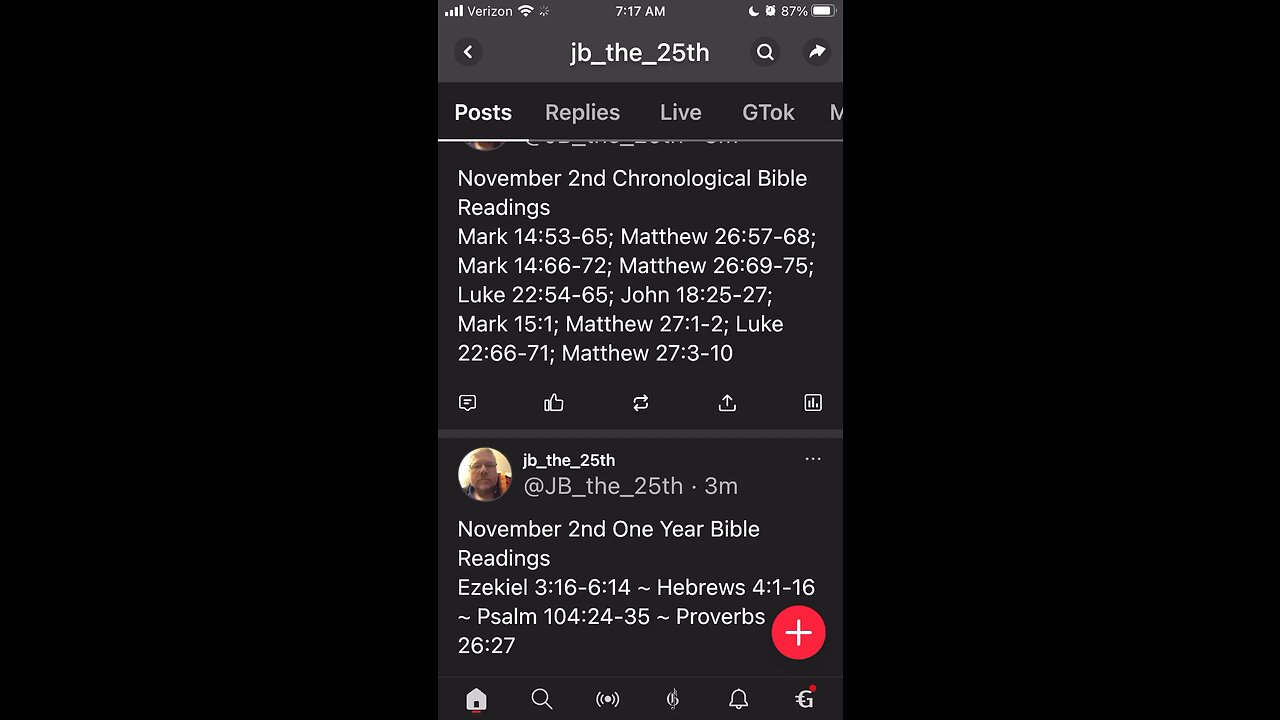Switch to the Replies tab

(x=582, y=112)
